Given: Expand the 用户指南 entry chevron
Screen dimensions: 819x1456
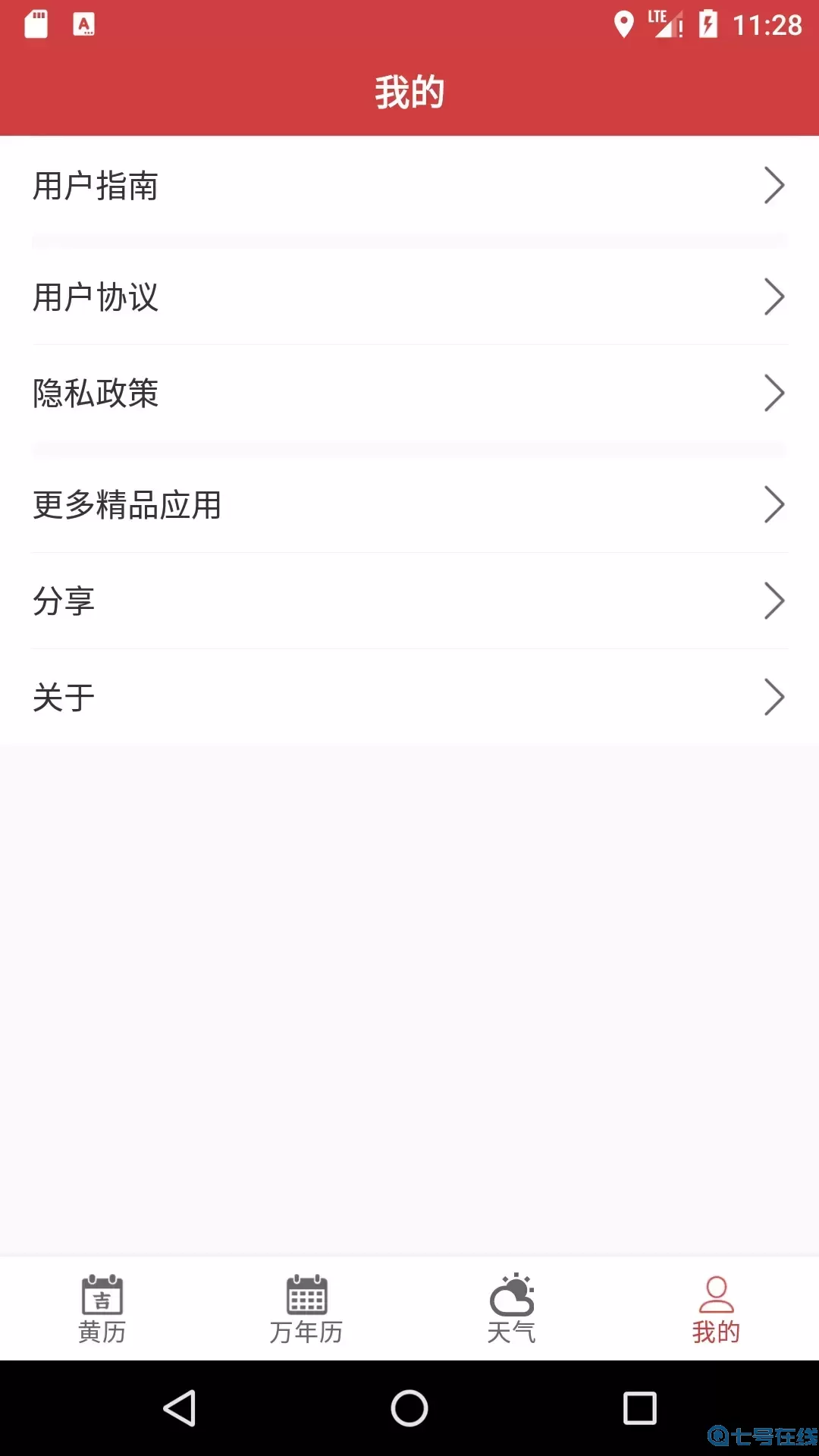Looking at the screenshot, I should [774, 184].
